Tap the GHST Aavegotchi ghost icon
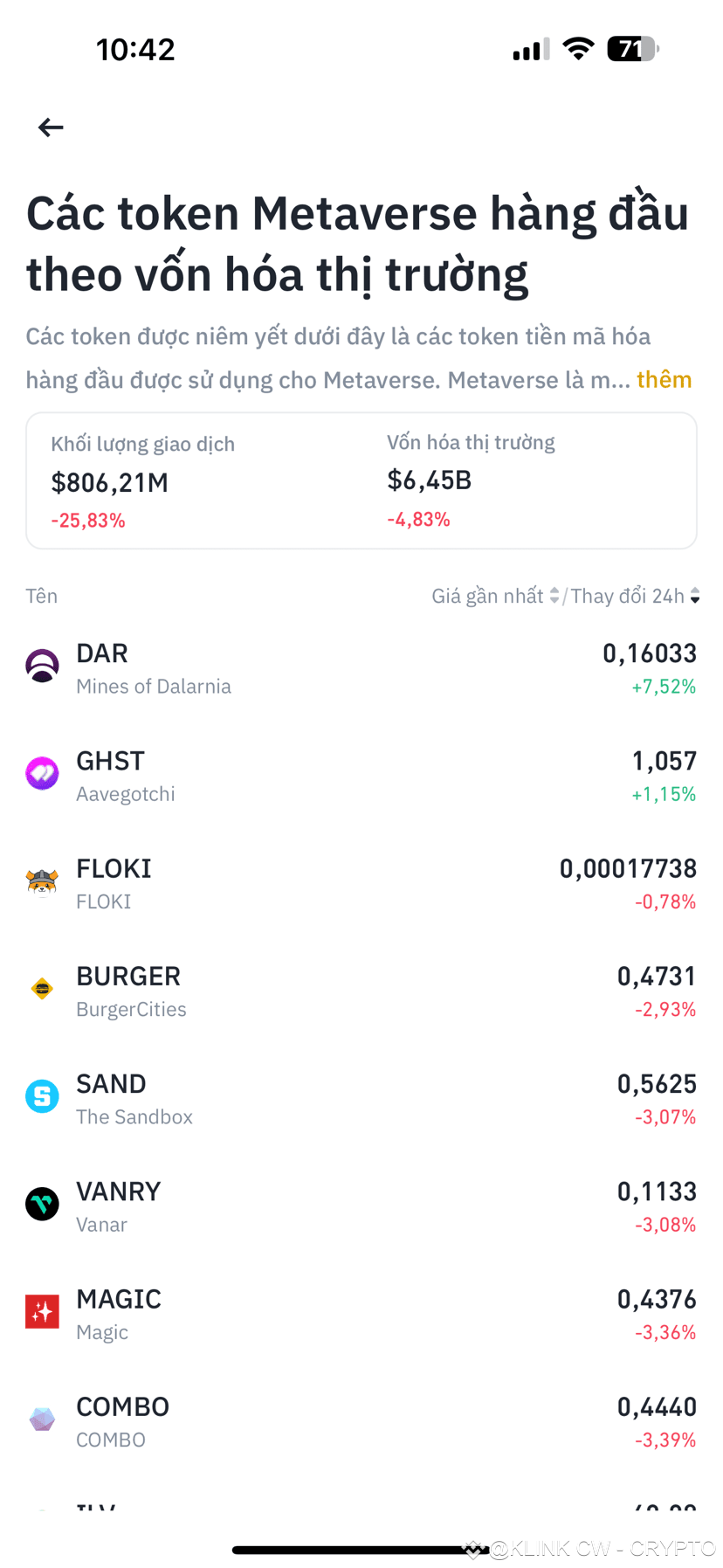This screenshot has width=723, height=1568. pos(42,773)
